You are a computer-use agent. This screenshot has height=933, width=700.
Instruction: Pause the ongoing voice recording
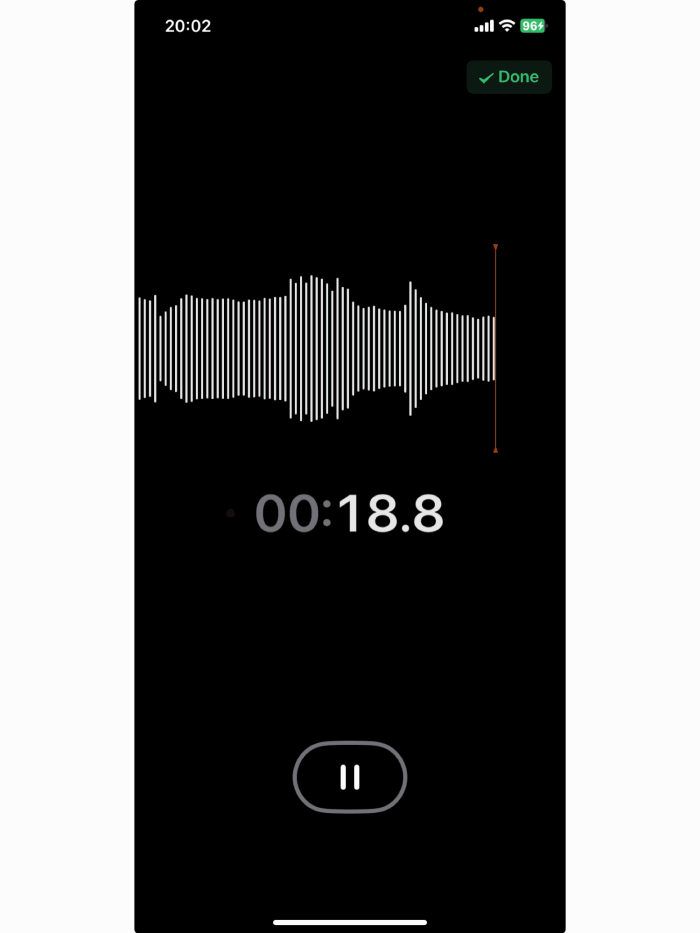[350, 777]
